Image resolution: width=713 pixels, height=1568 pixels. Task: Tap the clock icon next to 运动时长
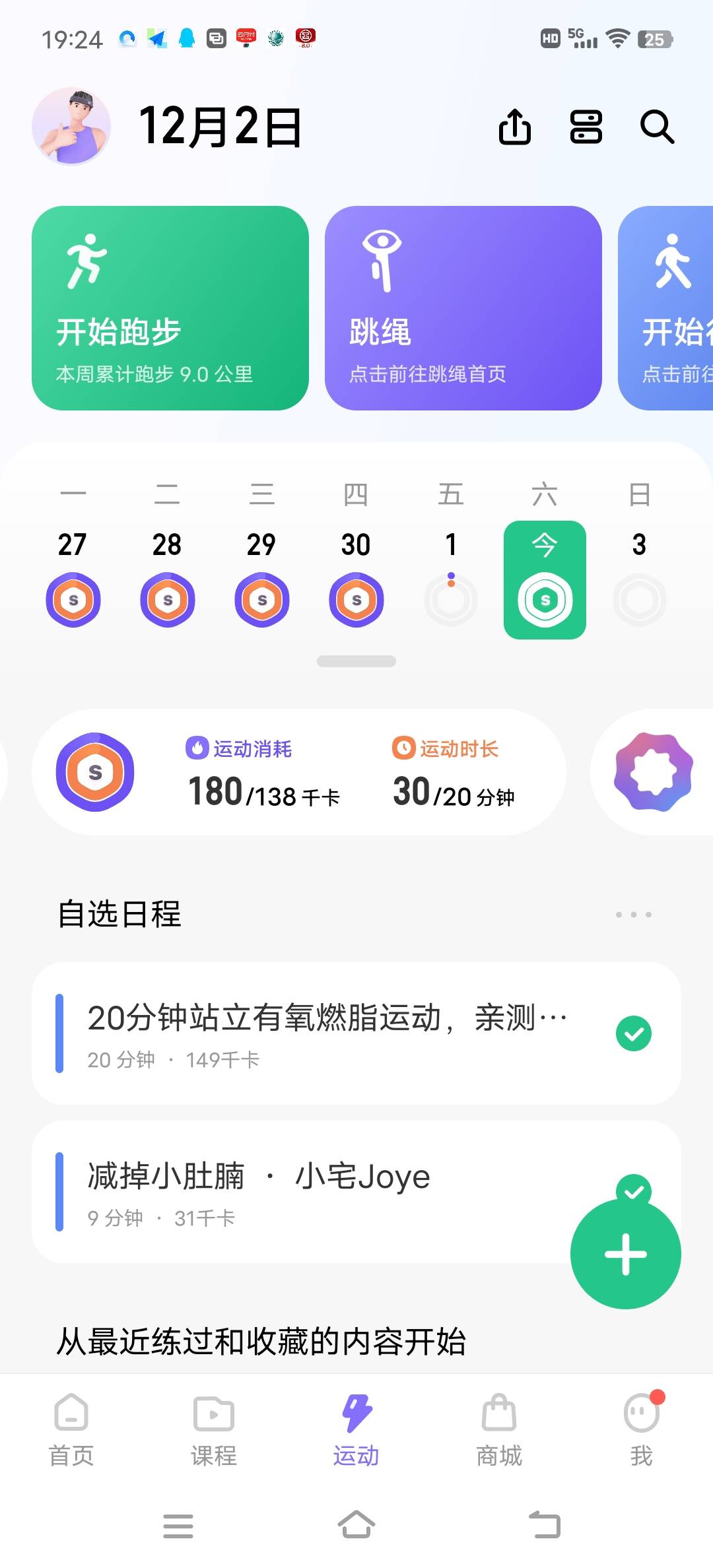click(x=403, y=748)
